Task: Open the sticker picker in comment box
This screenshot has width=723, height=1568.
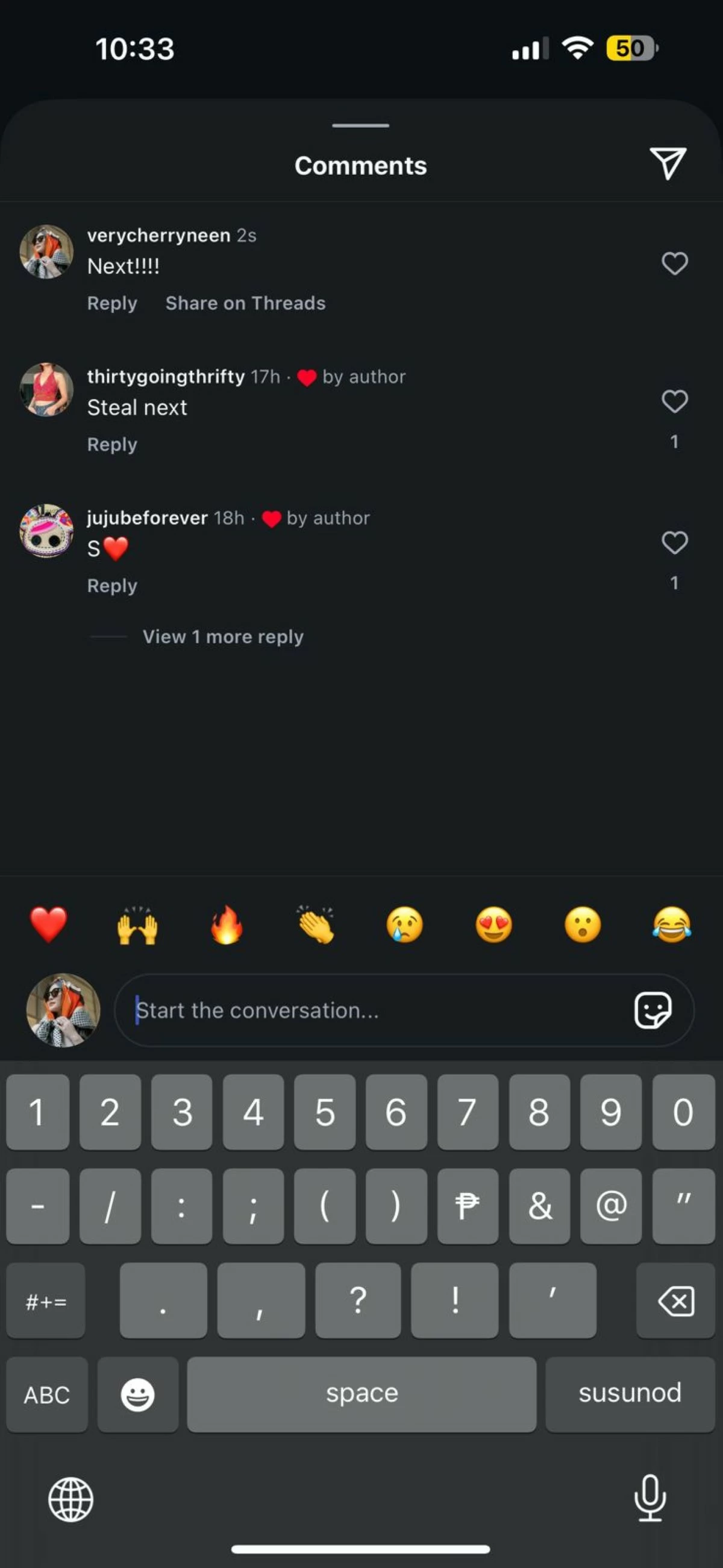Action: (x=653, y=1010)
